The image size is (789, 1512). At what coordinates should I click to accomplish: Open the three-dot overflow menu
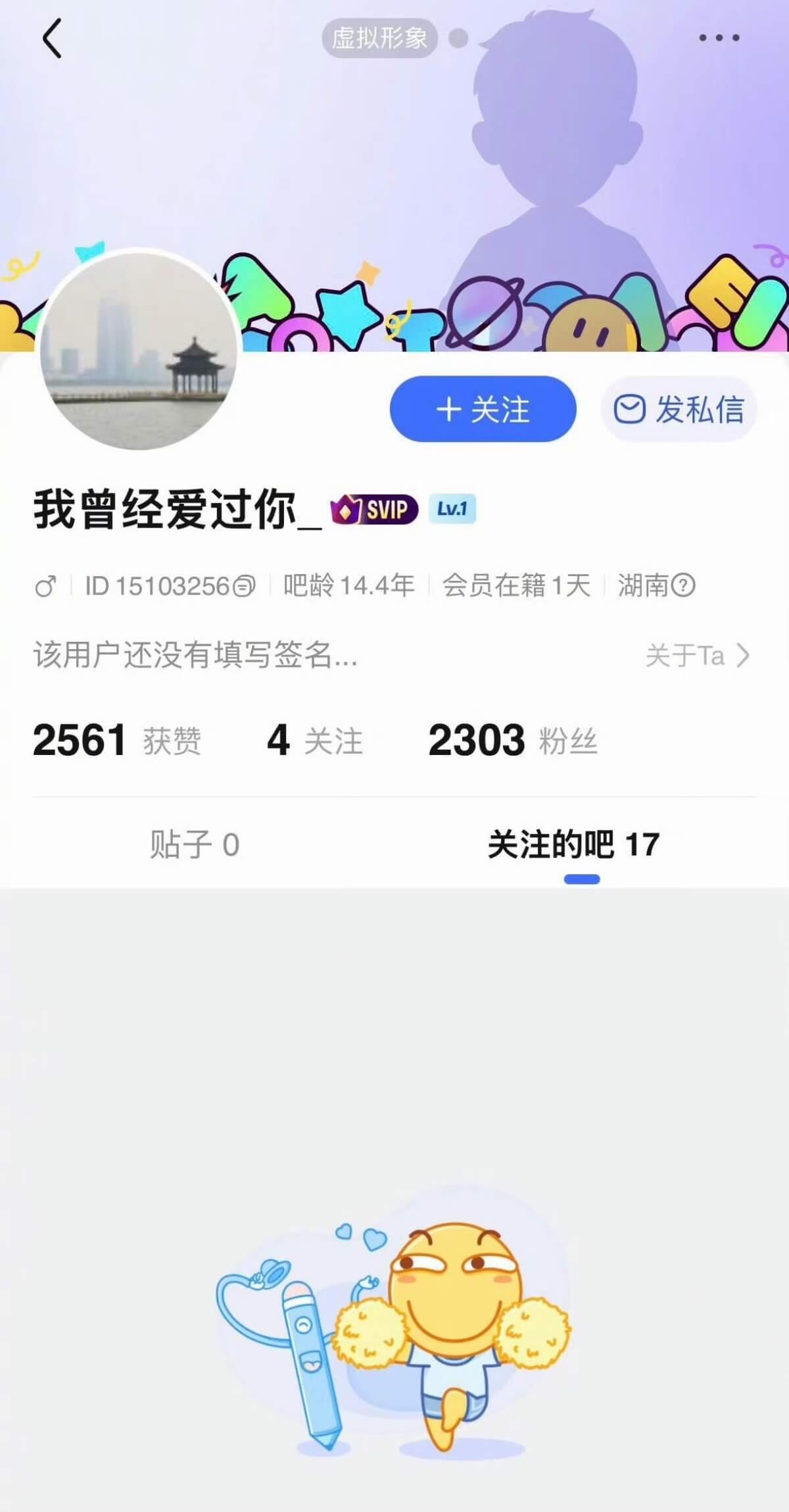tap(719, 38)
